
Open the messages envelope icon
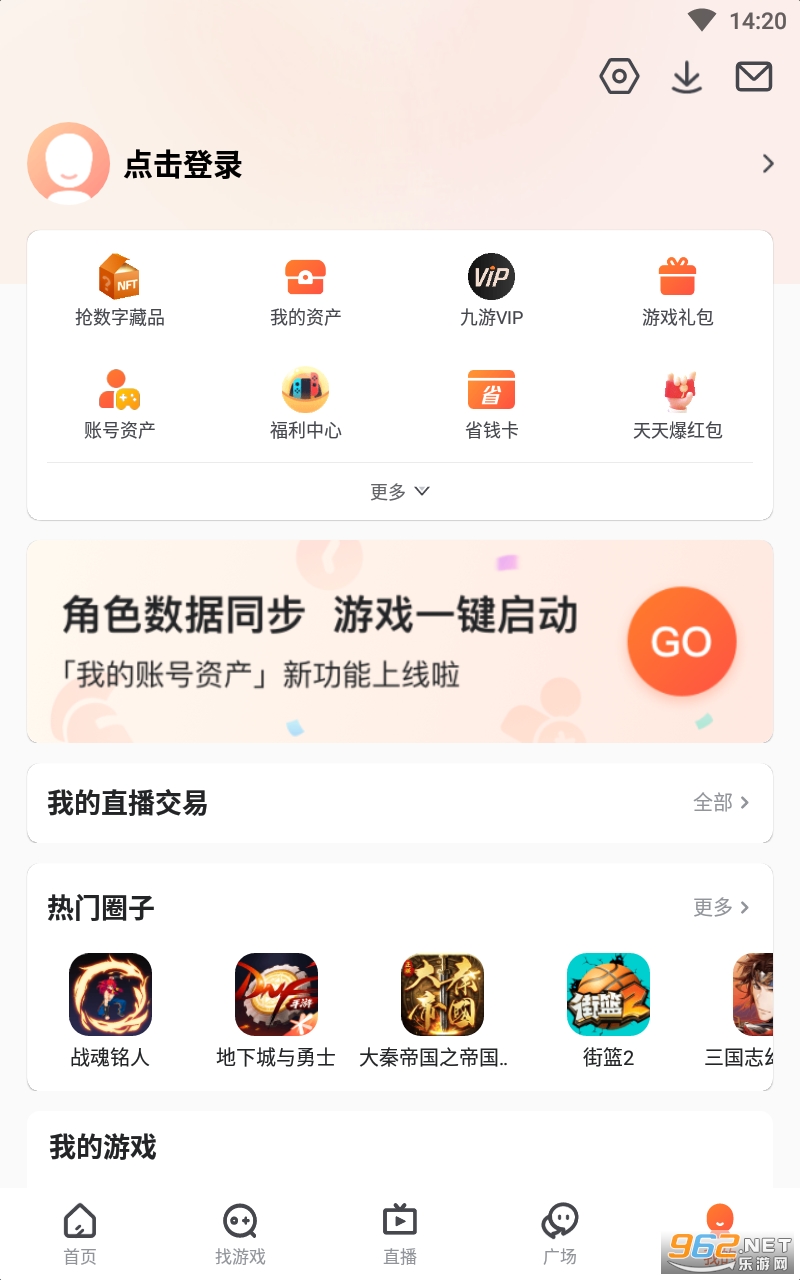[754, 77]
